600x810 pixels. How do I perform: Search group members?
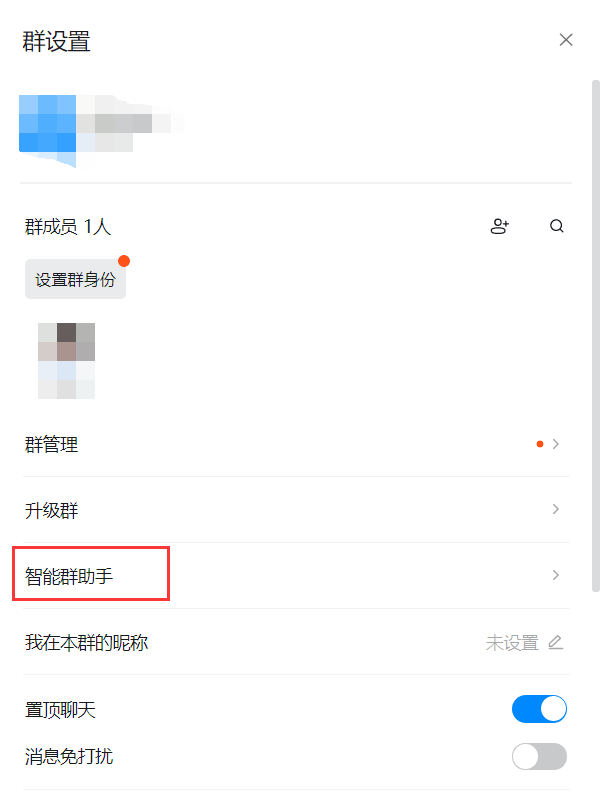[x=557, y=227]
